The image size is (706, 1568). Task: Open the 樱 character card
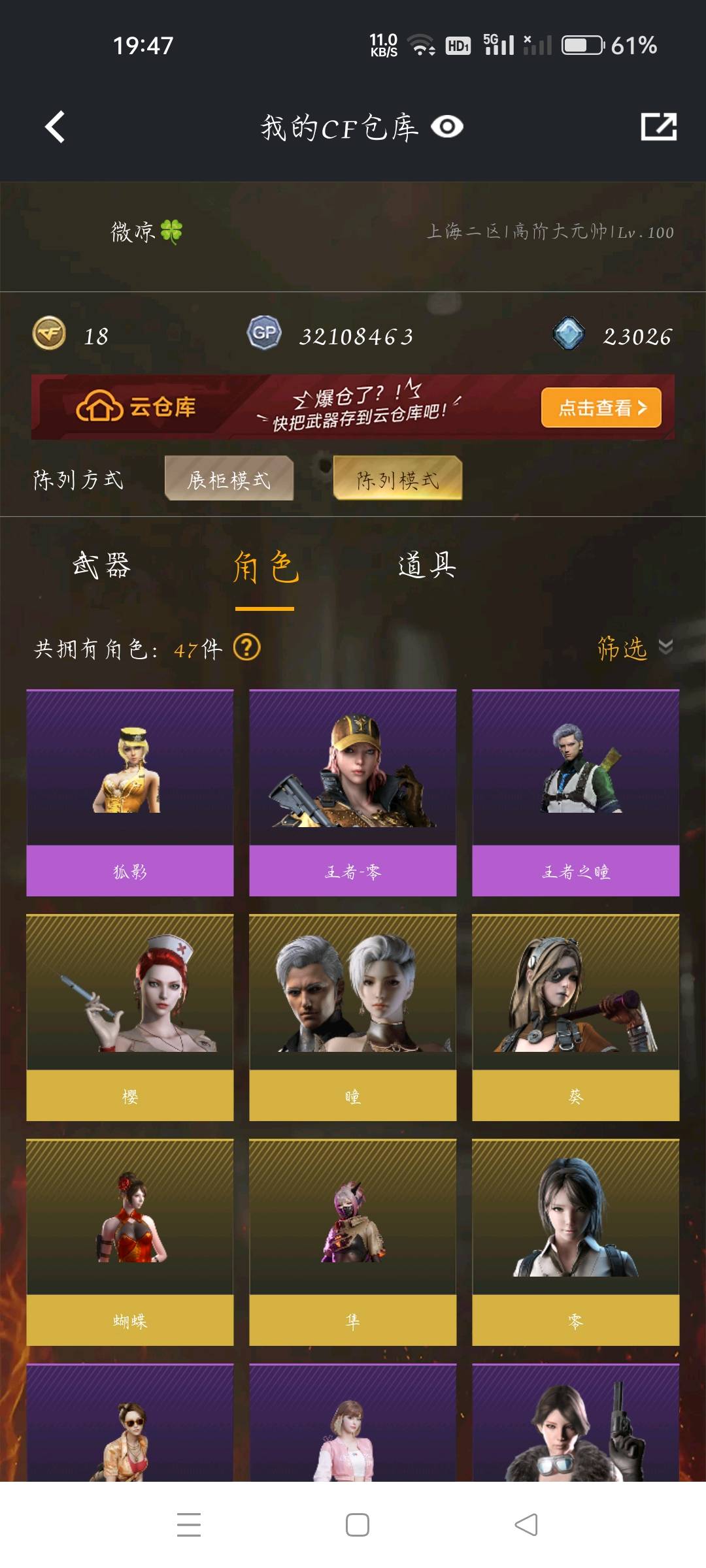pyautogui.click(x=130, y=1017)
